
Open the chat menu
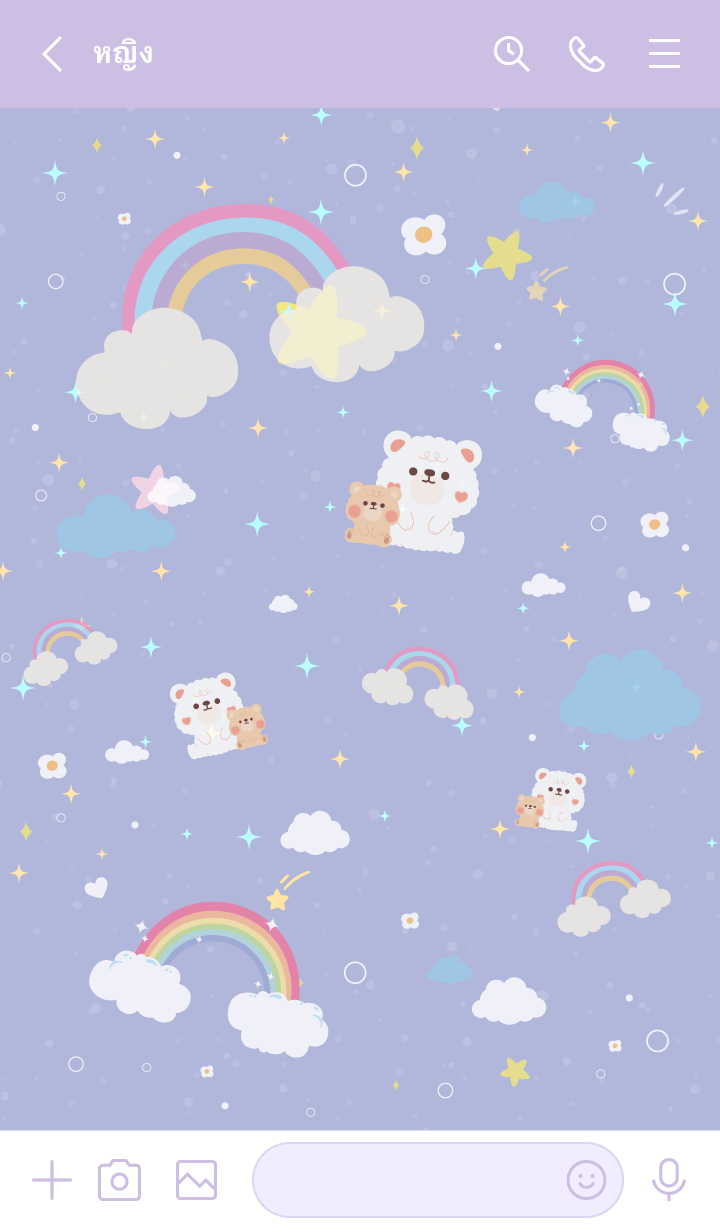[x=664, y=54]
